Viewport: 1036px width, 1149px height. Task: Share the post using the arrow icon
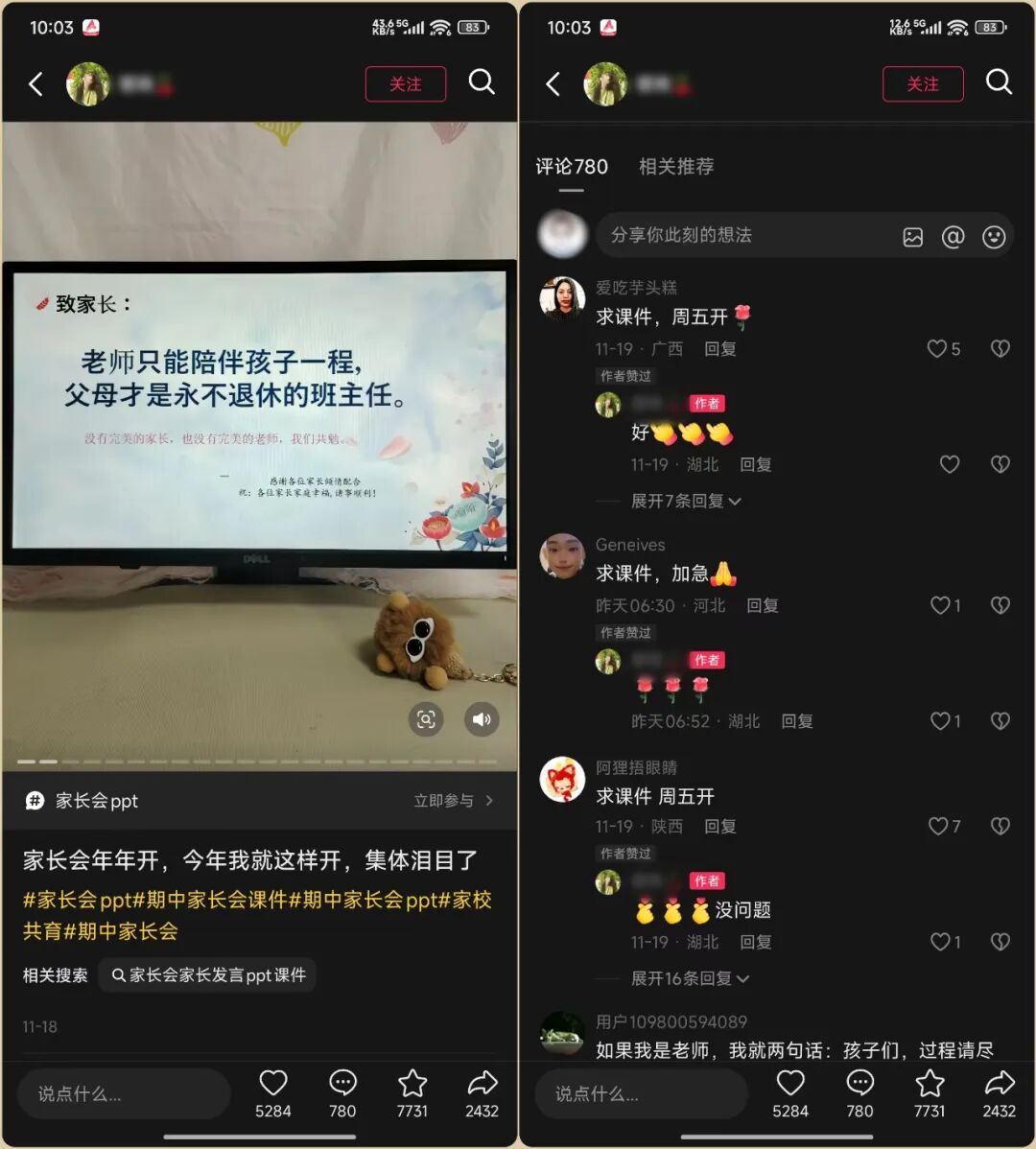tap(482, 1084)
